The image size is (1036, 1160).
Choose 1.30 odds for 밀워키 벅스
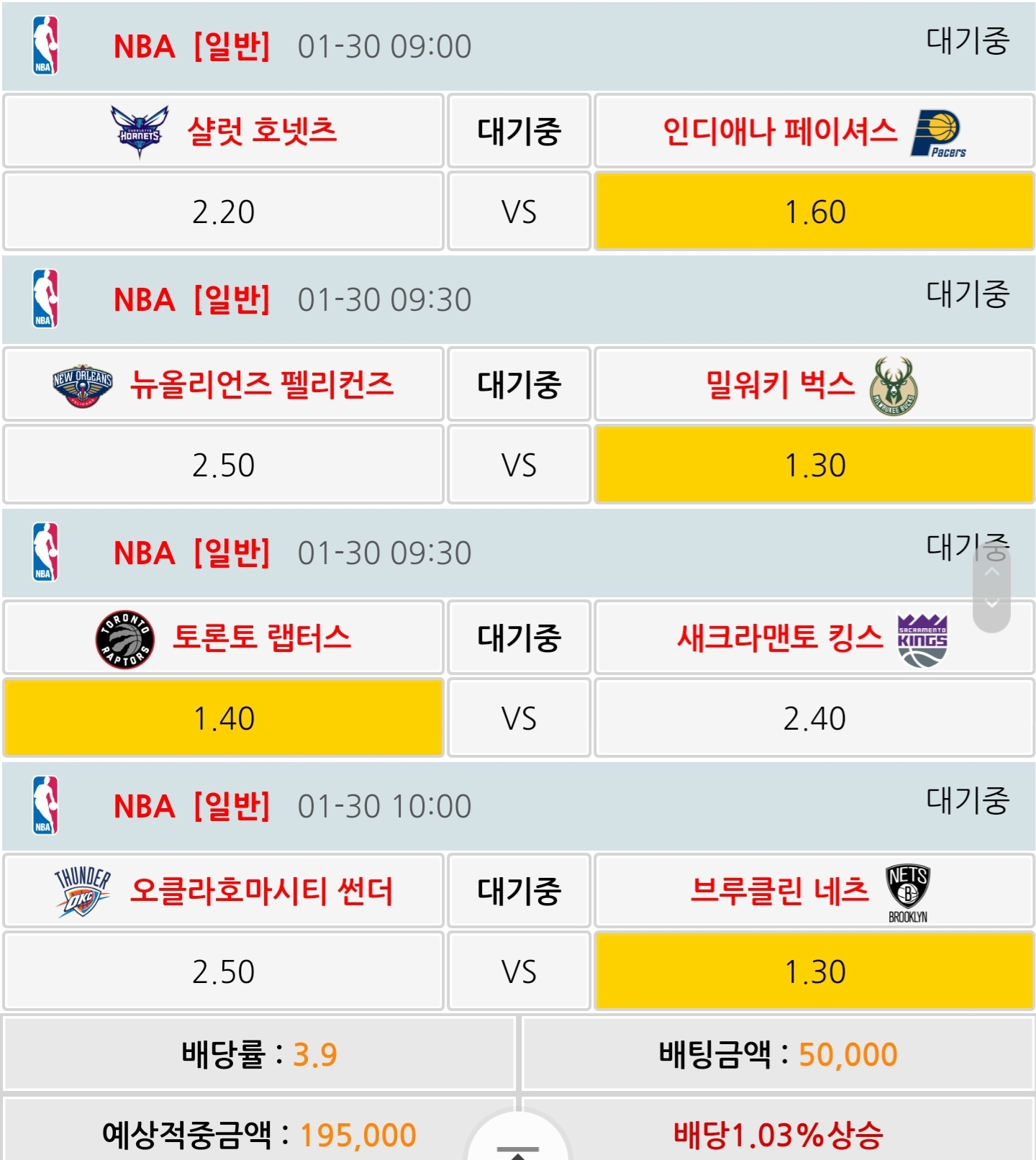click(x=814, y=465)
